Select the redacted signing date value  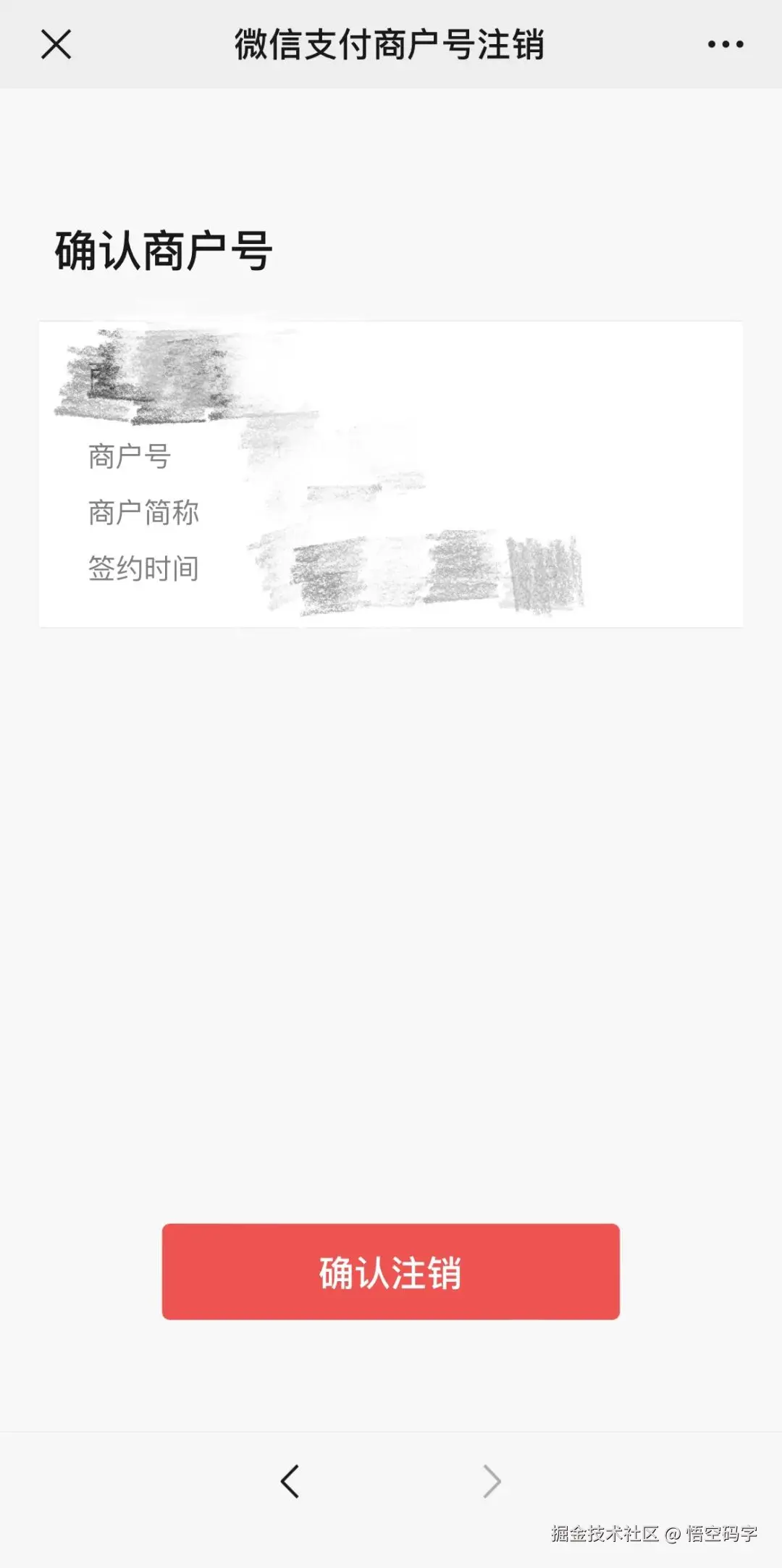coord(420,572)
